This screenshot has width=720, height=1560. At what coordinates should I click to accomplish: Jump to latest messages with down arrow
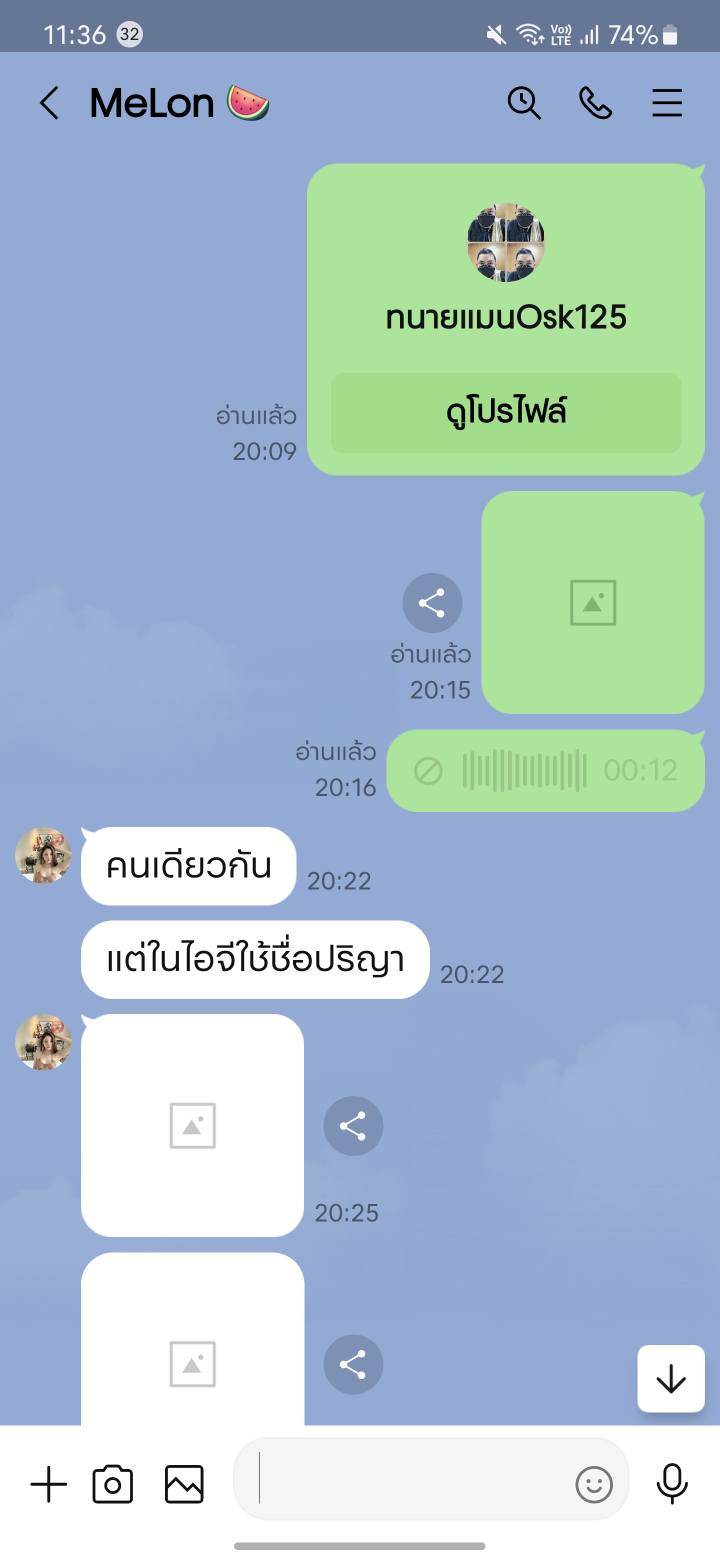671,1379
